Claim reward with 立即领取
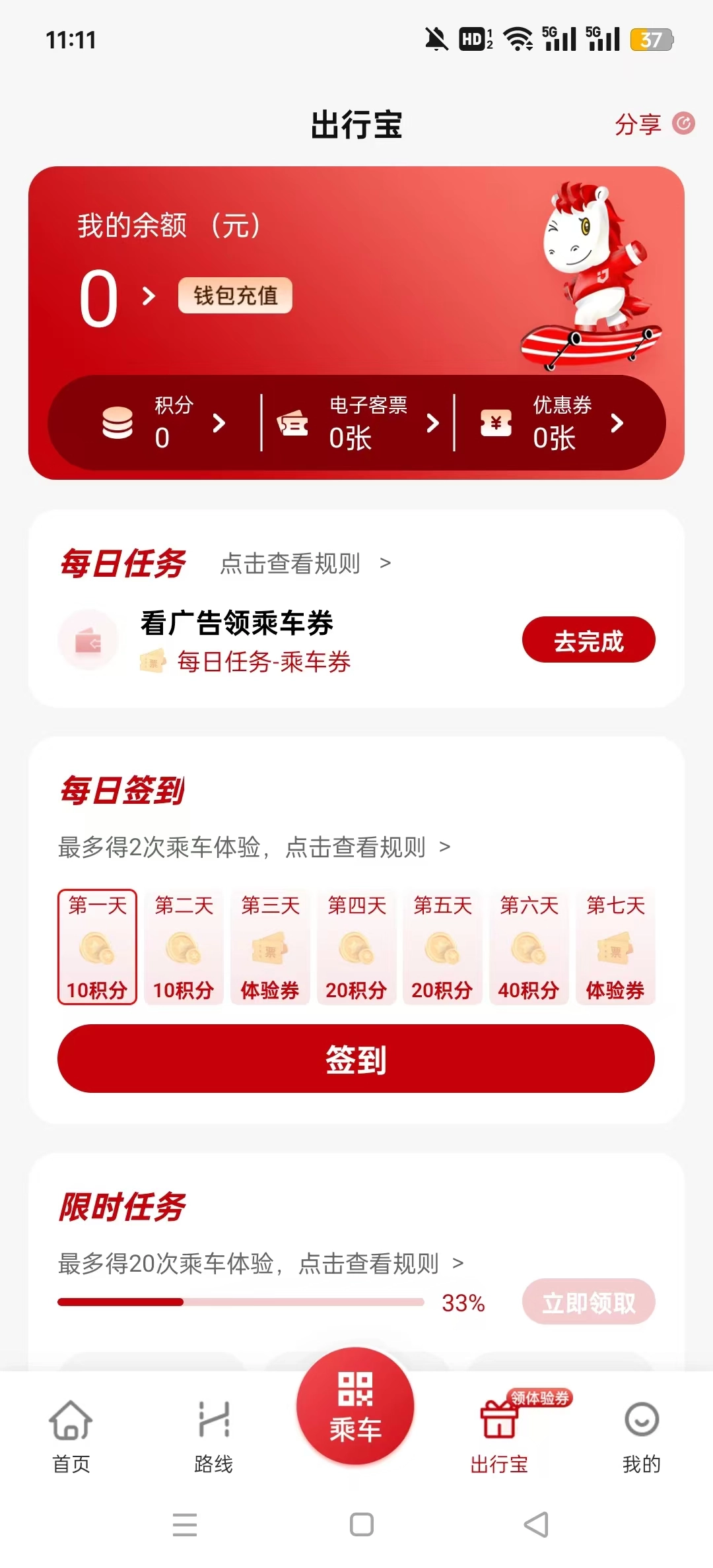The image size is (713, 1568). tap(588, 1302)
